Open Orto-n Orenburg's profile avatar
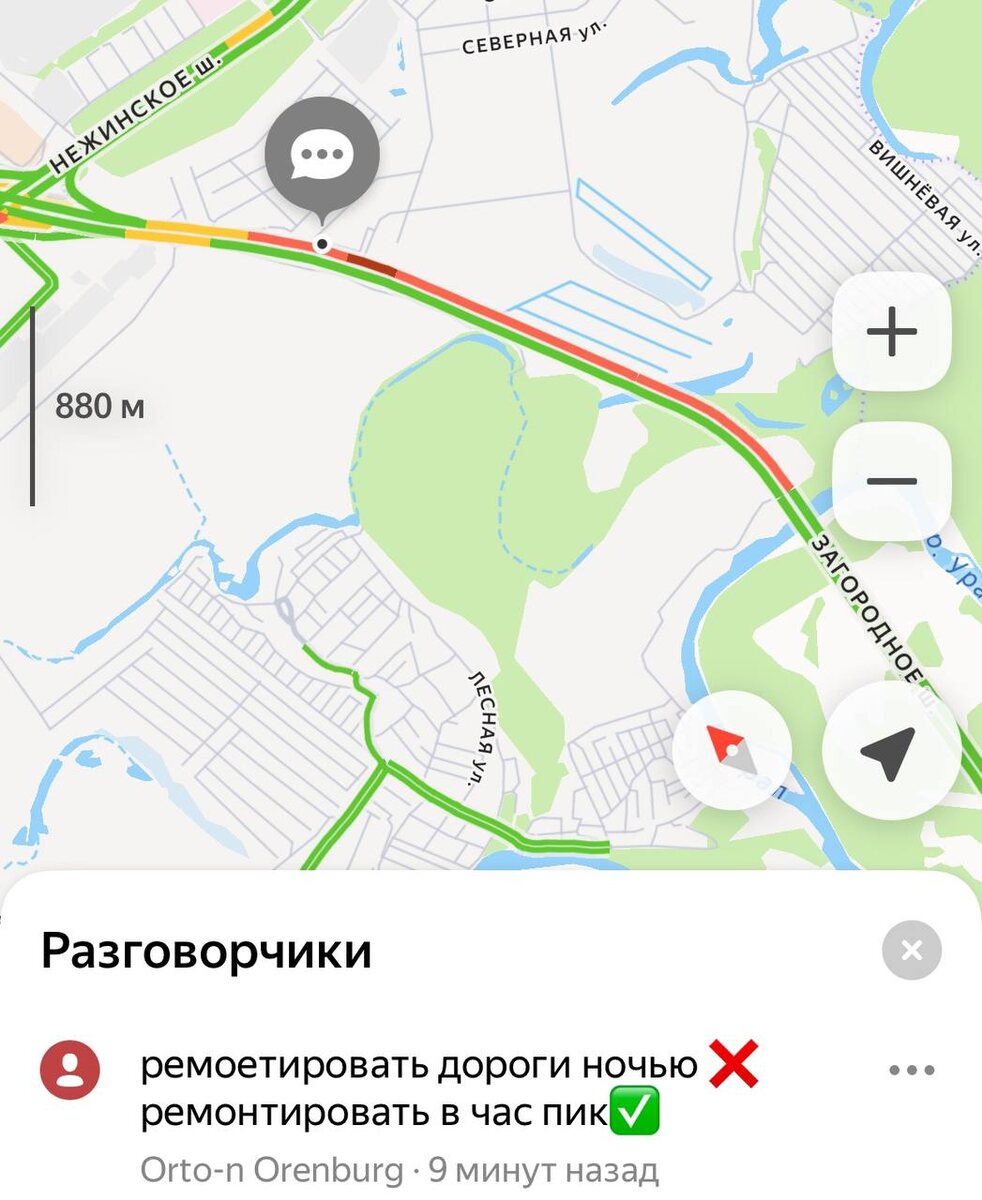 (x=70, y=1070)
